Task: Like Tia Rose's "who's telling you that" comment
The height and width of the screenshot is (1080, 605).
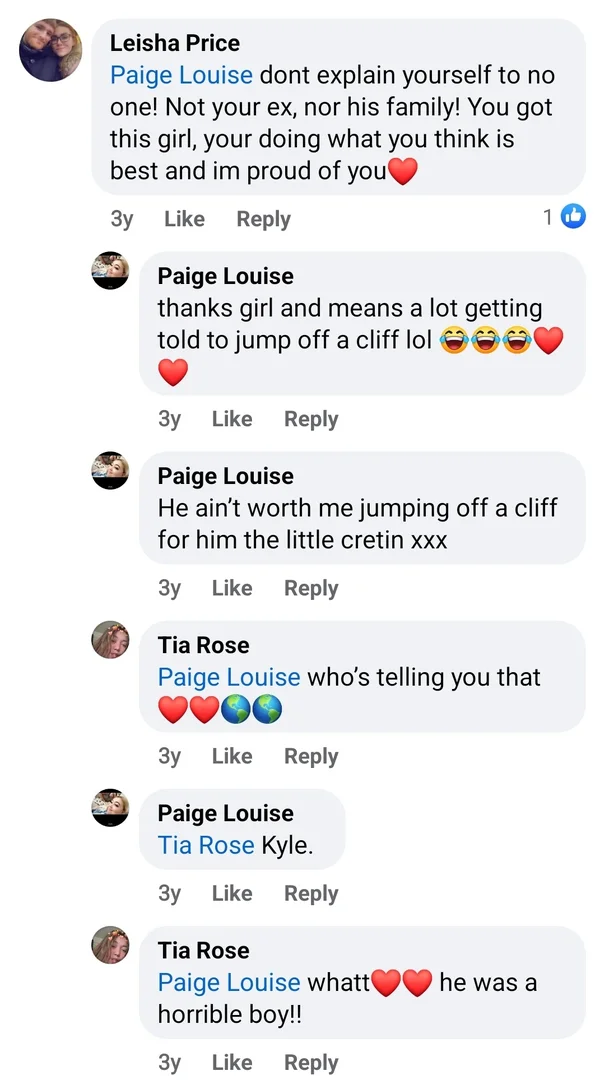Action: (232, 756)
